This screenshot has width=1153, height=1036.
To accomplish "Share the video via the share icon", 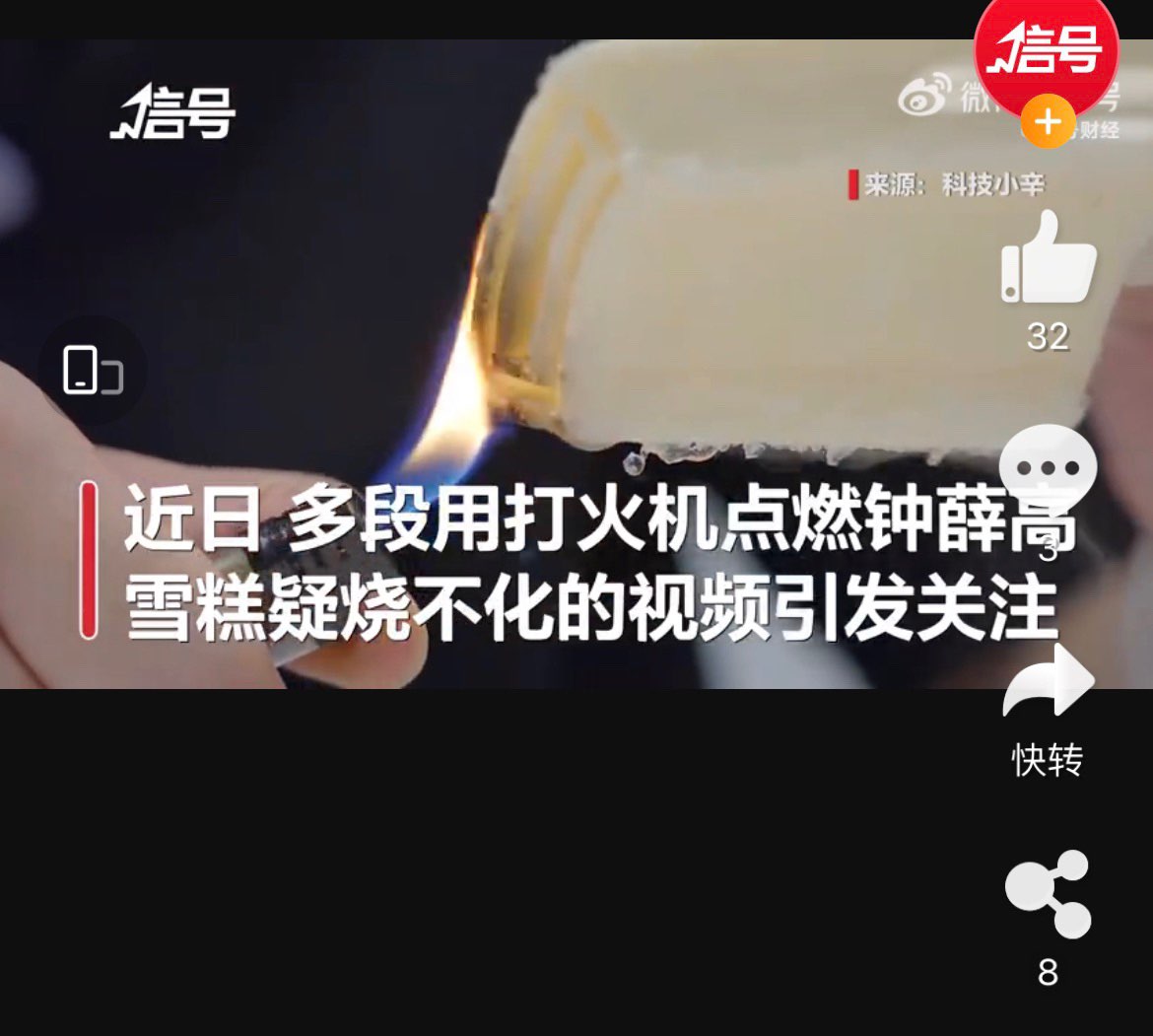I will pos(1048,893).
